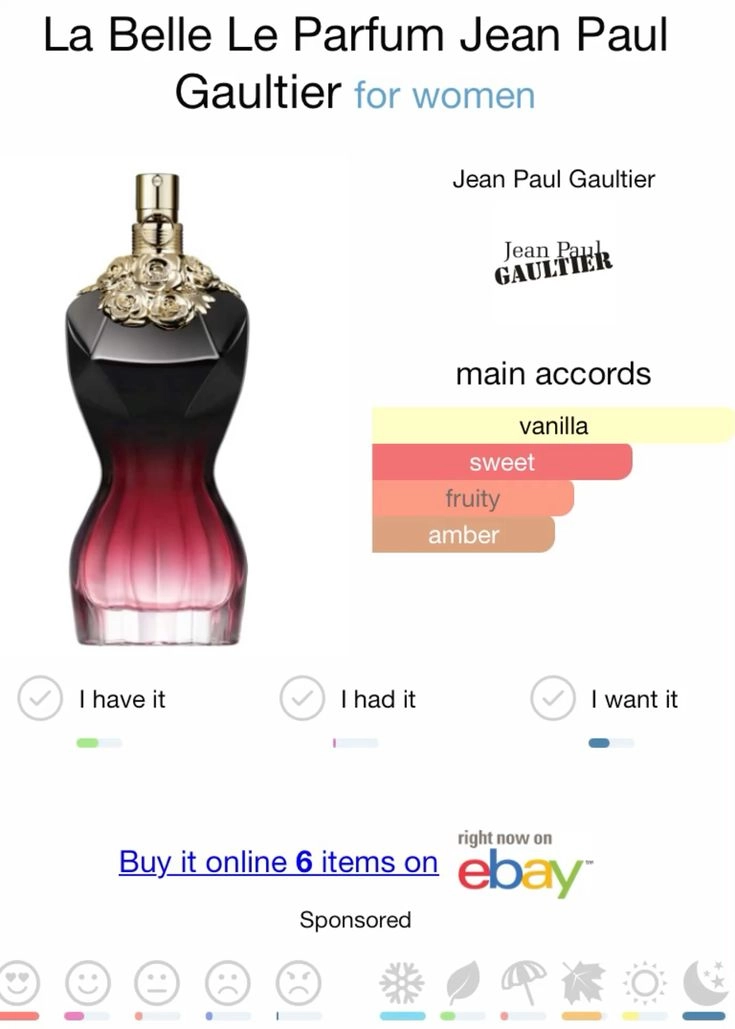The width and height of the screenshot is (735, 1029).
Task: Rate the perfume with the smiling face
Action: 86,984
